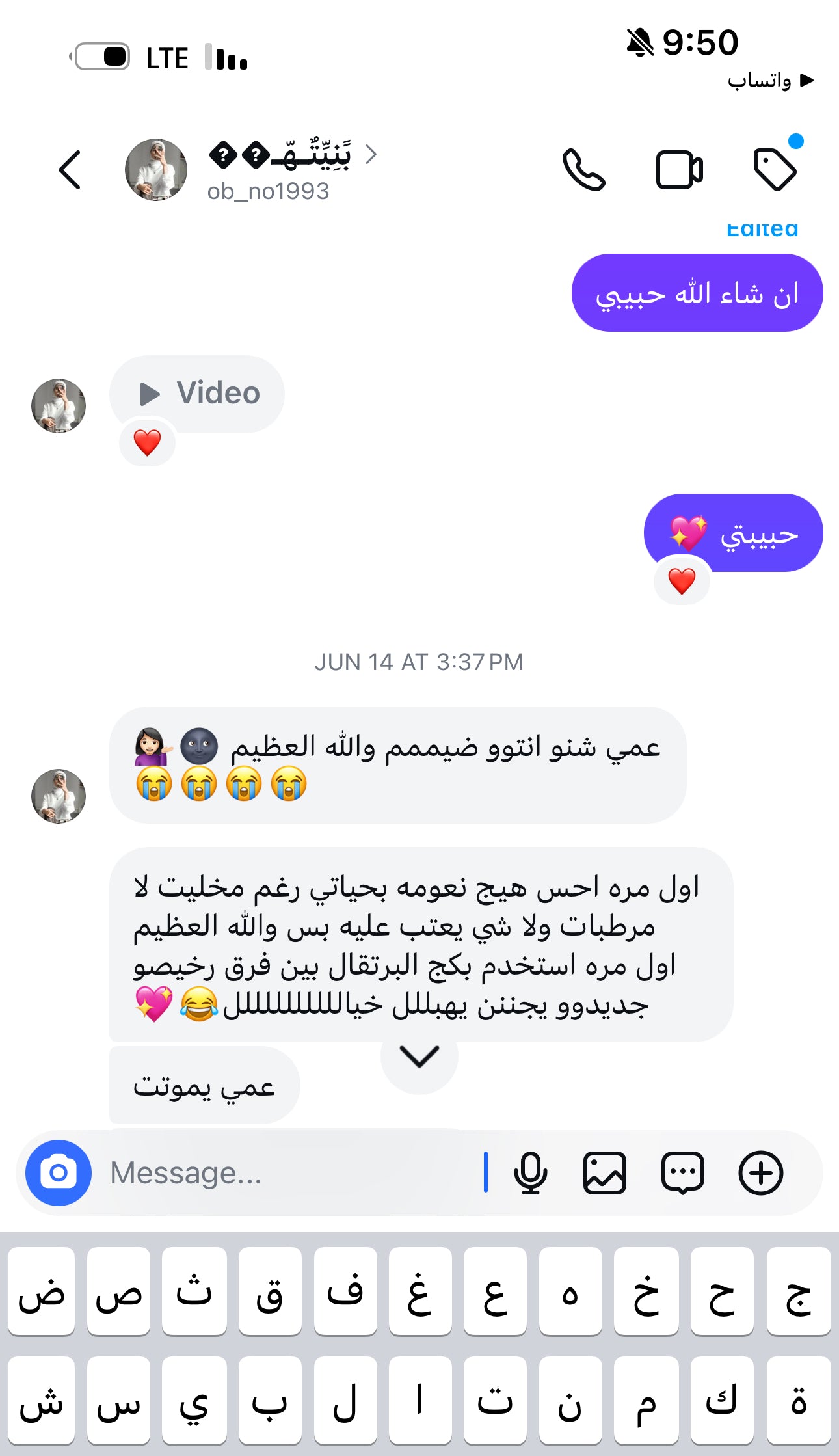This screenshot has width=839, height=1456.
Task: Open the camera from the message bar
Action: tap(59, 1172)
